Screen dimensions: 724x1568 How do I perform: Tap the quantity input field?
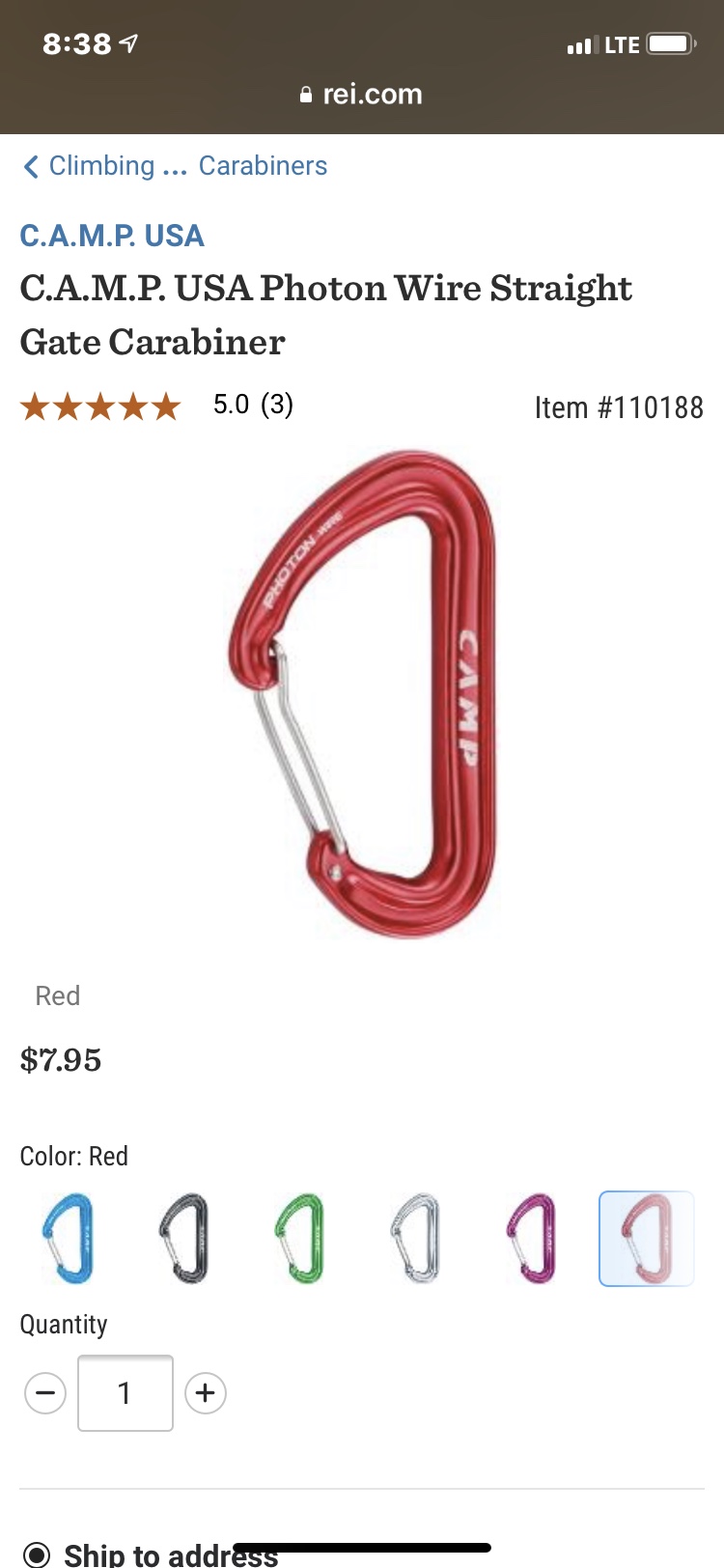point(125,1393)
